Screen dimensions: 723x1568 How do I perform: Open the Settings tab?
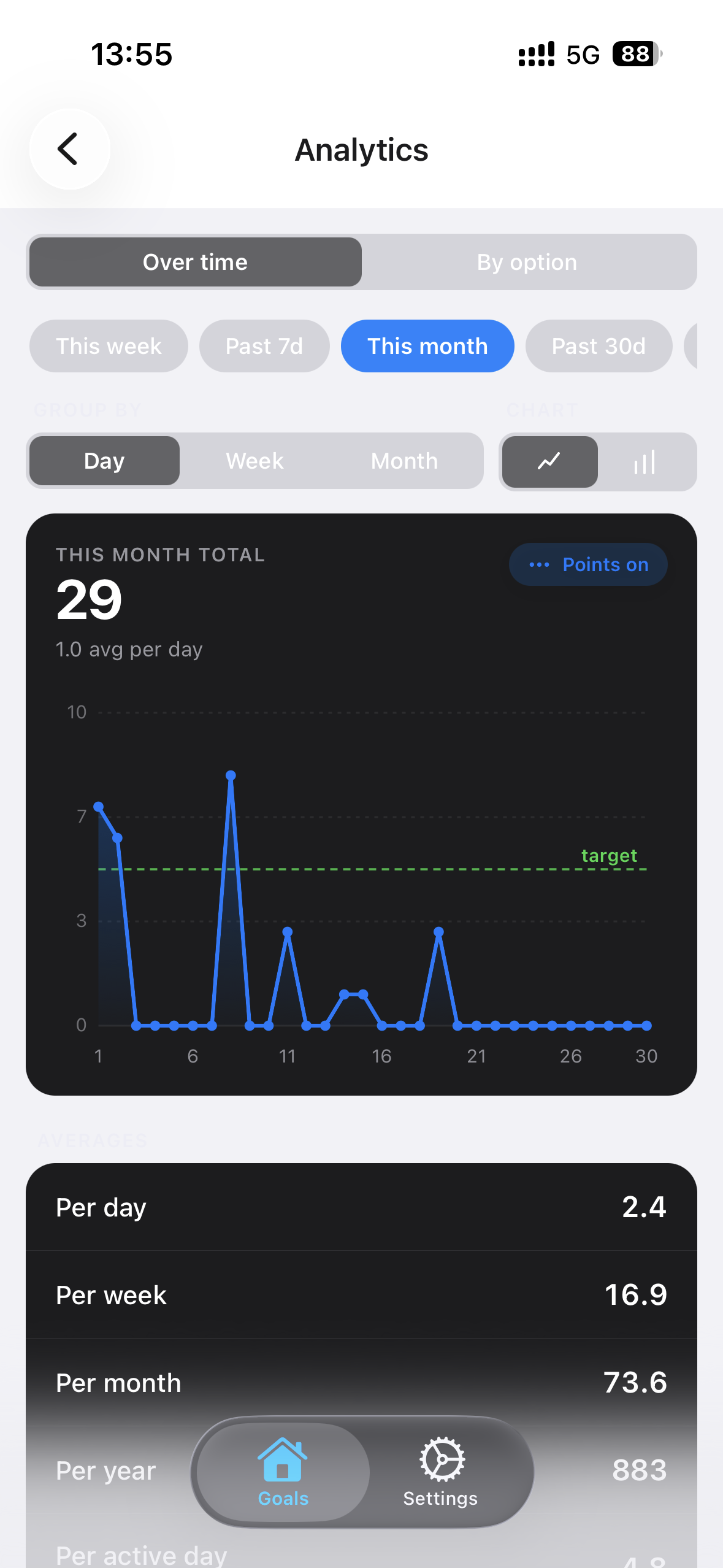(440, 1471)
